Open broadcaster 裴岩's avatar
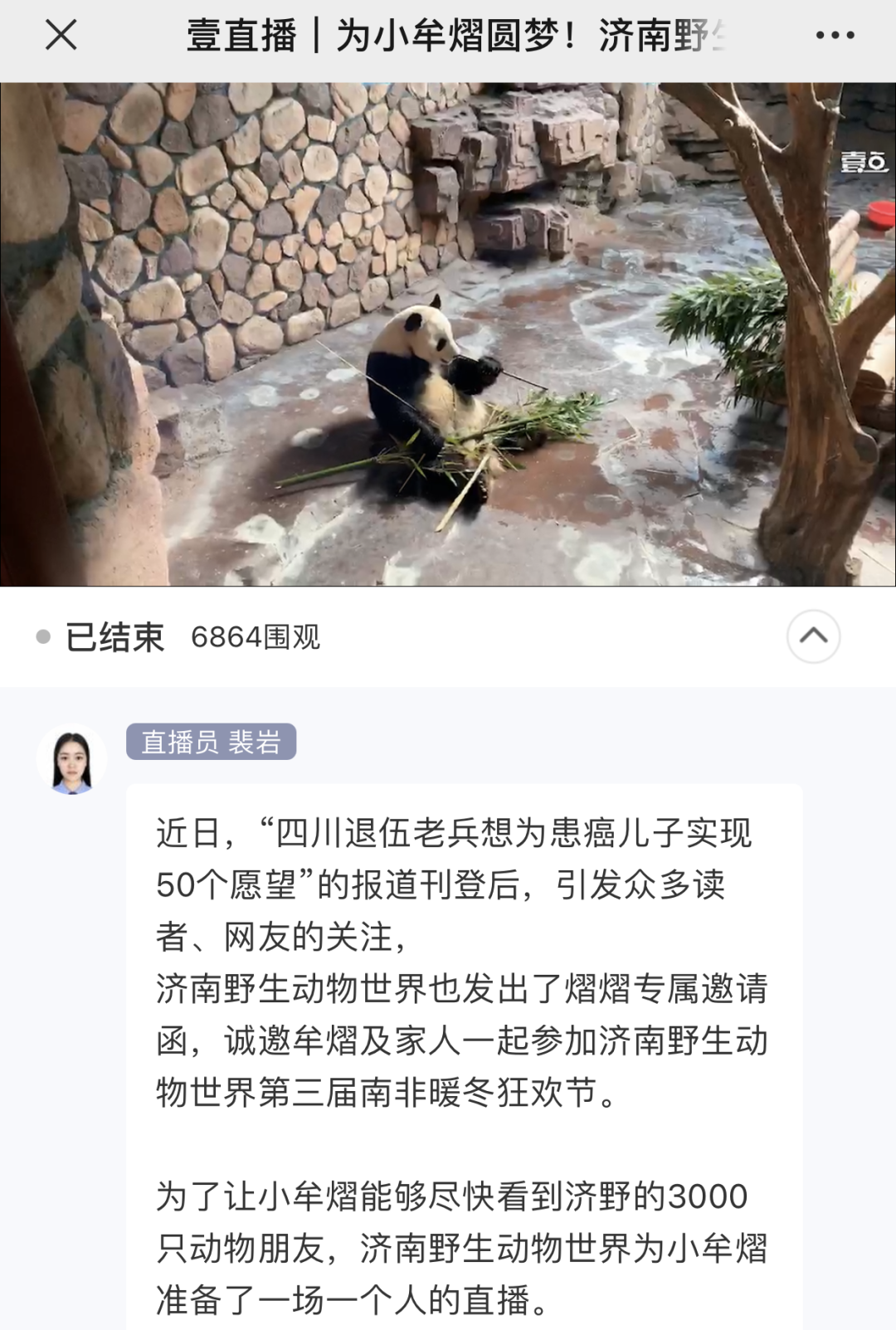This screenshot has height=1330, width=896. coord(72,759)
